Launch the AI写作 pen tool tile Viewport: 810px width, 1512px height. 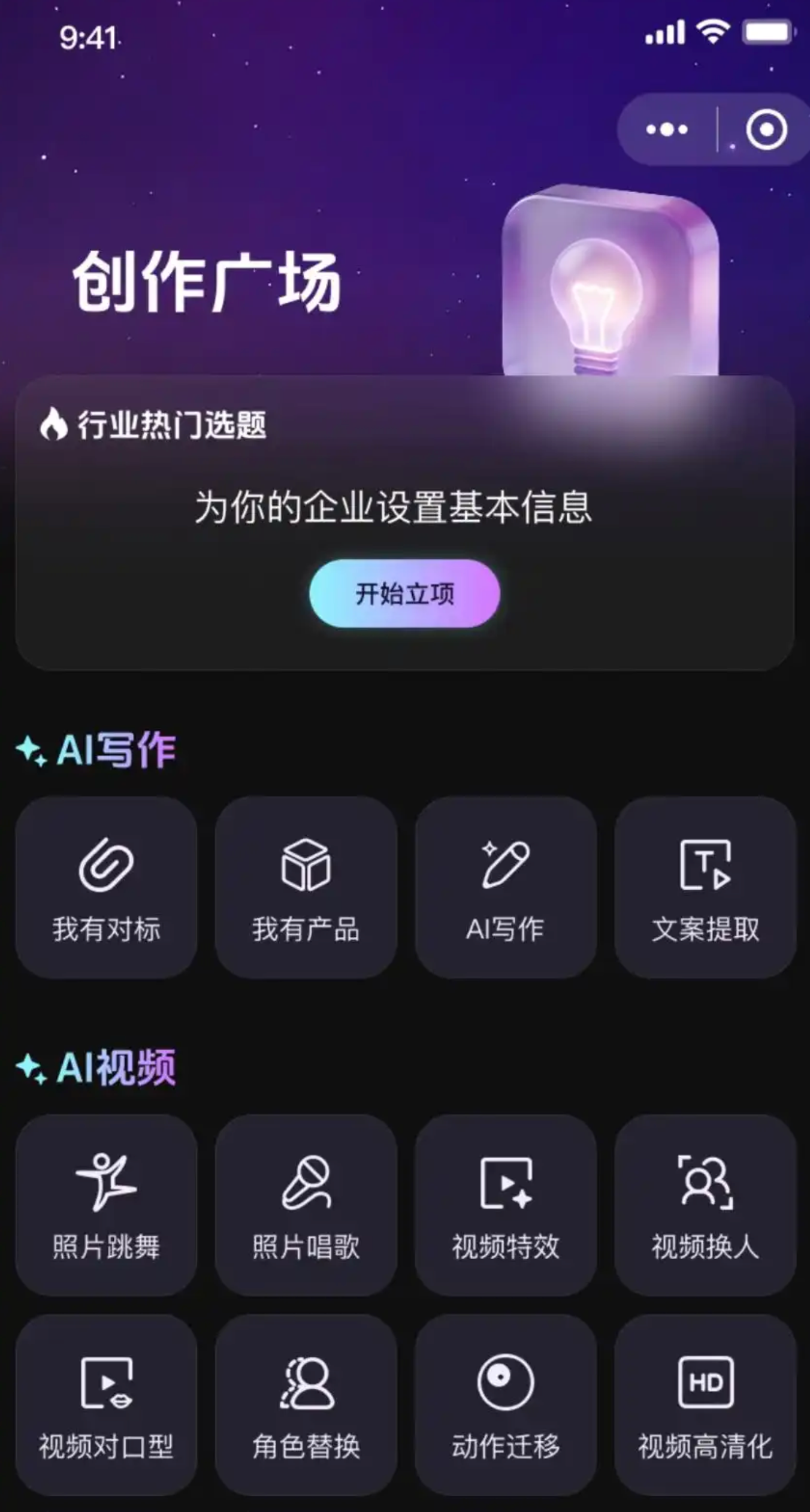pyautogui.click(x=505, y=887)
